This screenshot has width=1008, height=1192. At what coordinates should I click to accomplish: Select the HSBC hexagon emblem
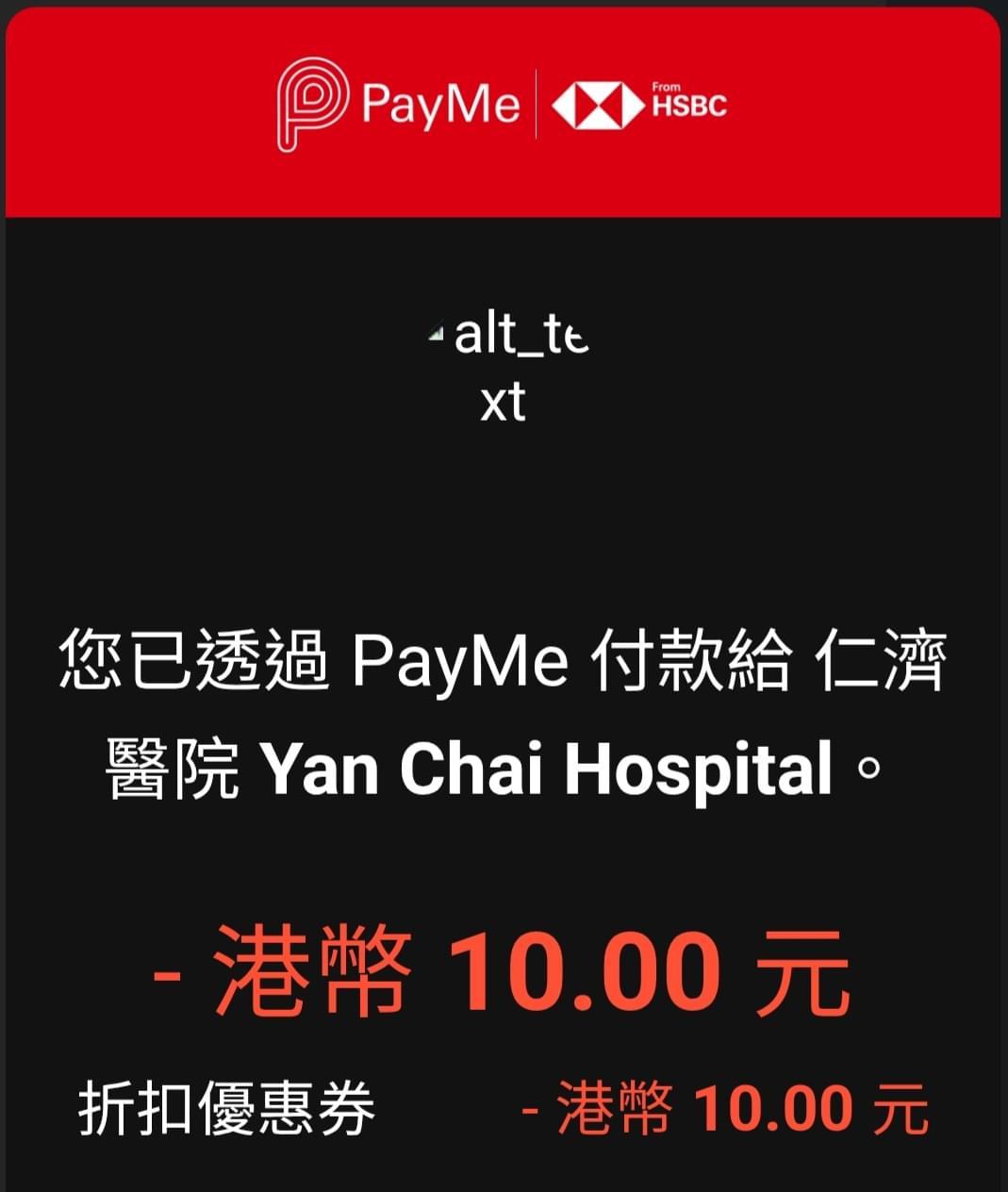pyautogui.click(x=601, y=104)
